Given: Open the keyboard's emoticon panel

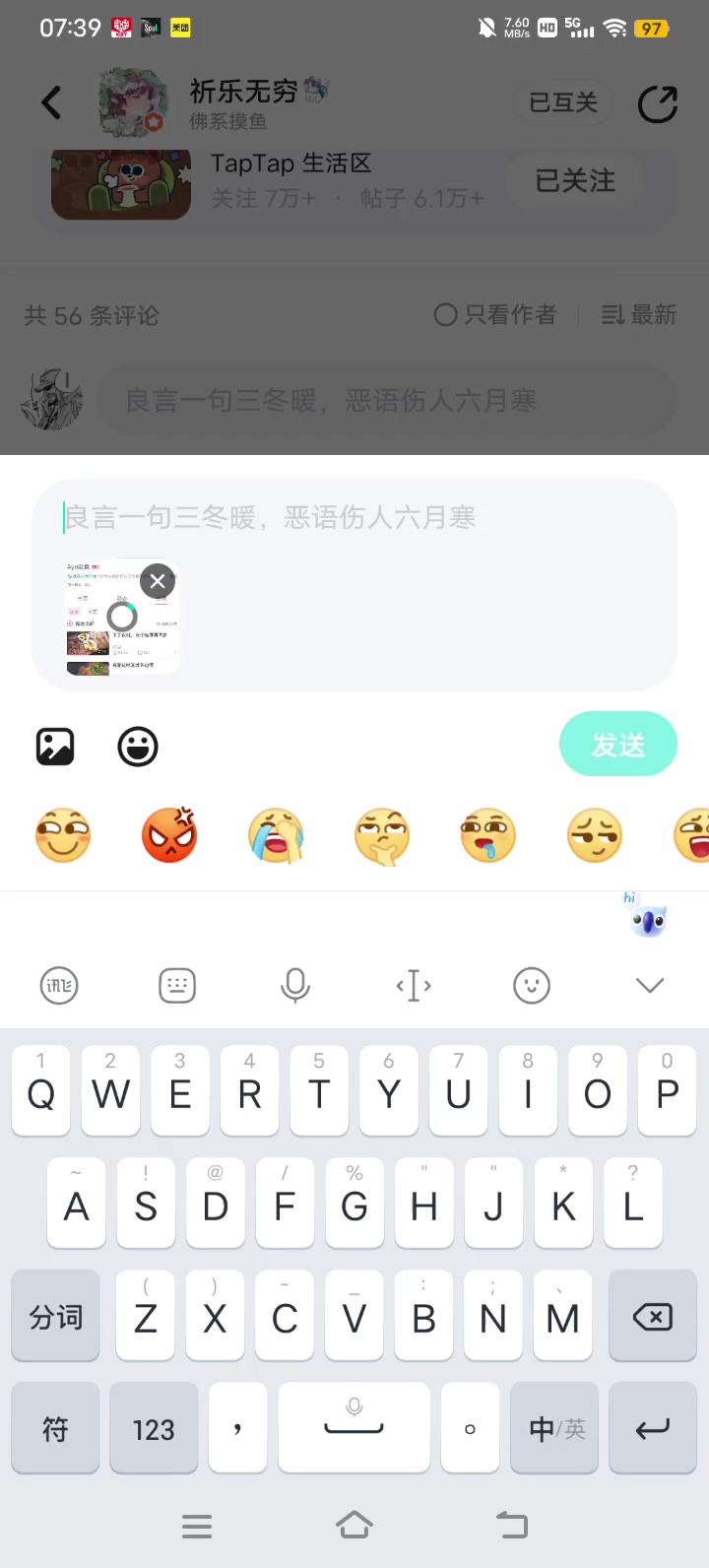Looking at the screenshot, I should (x=532, y=985).
